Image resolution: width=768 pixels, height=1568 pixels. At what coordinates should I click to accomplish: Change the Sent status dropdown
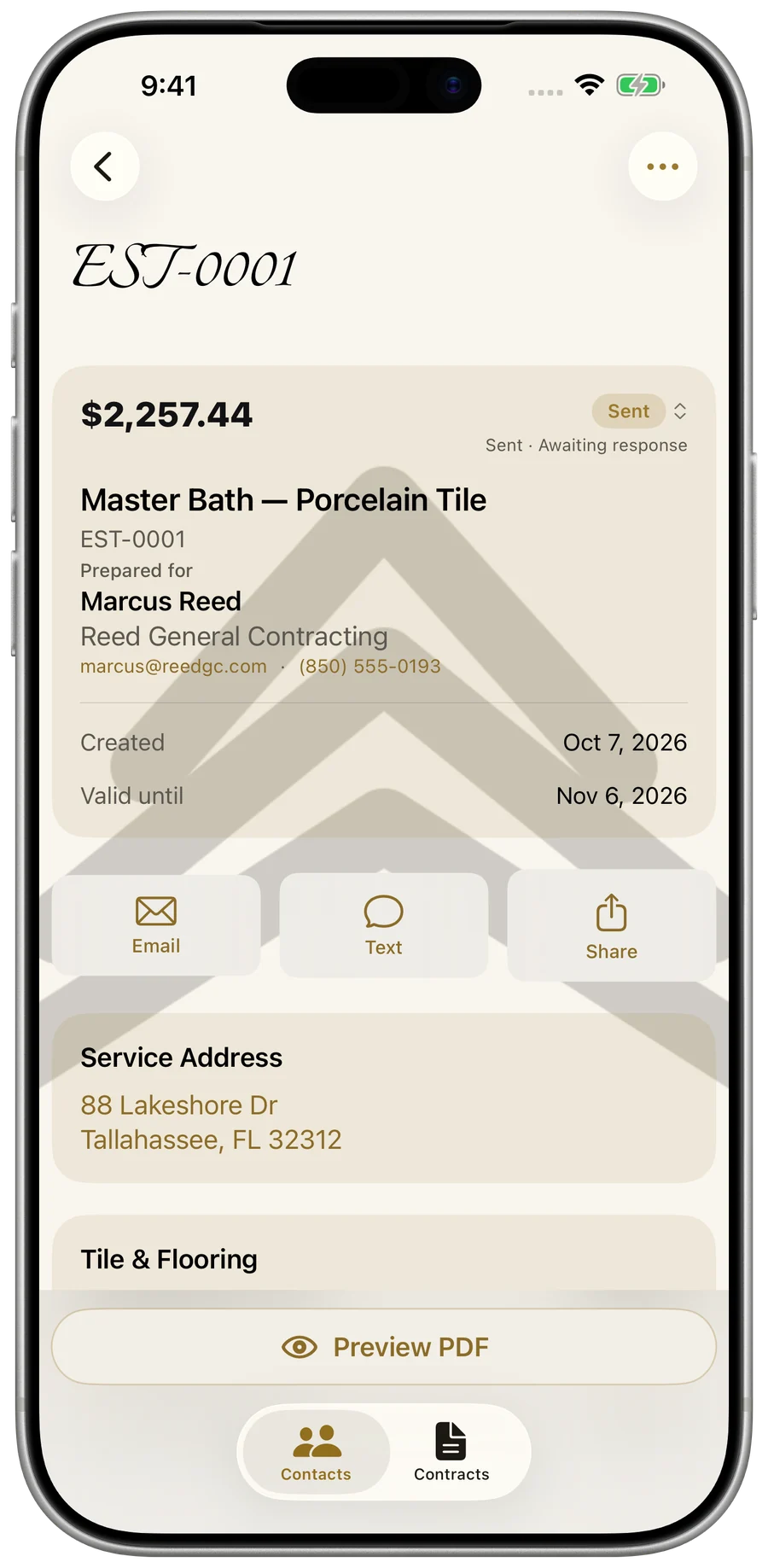[640, 411]
